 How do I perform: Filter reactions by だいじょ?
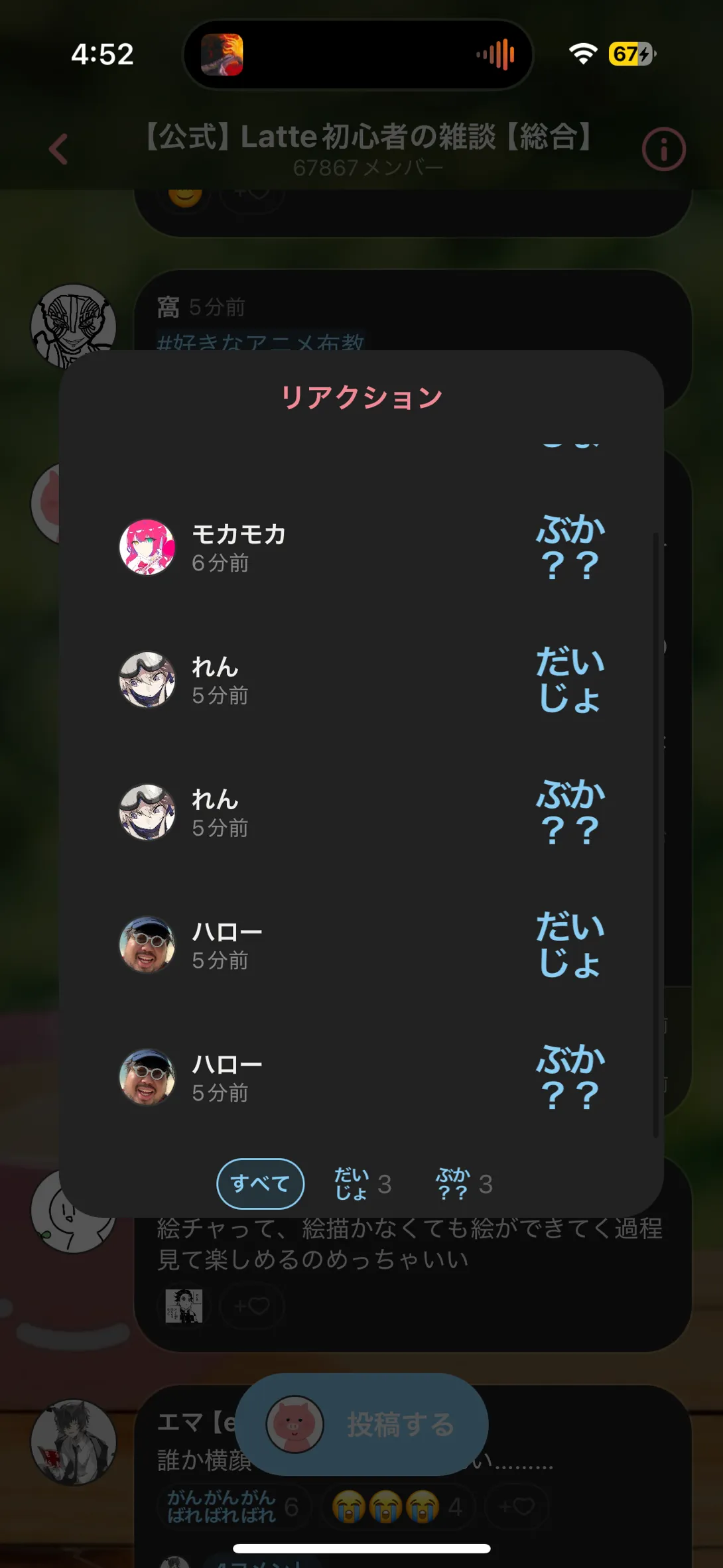coord(363,1183)
